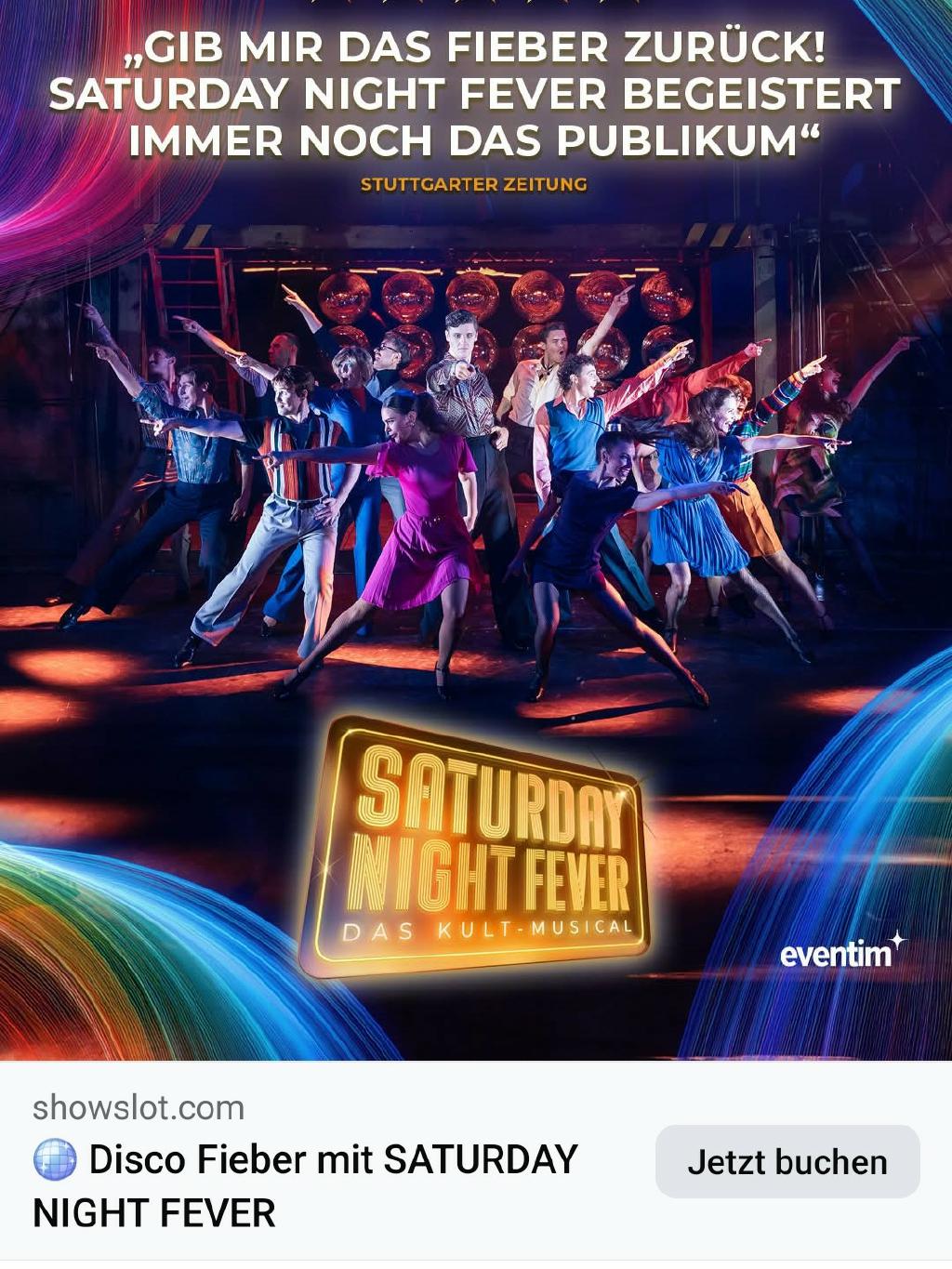Open the Saturday Night Fever ad image
The height and width of the screenshot is (1269, 952).
pyautogui.click(x=476, y=530)
